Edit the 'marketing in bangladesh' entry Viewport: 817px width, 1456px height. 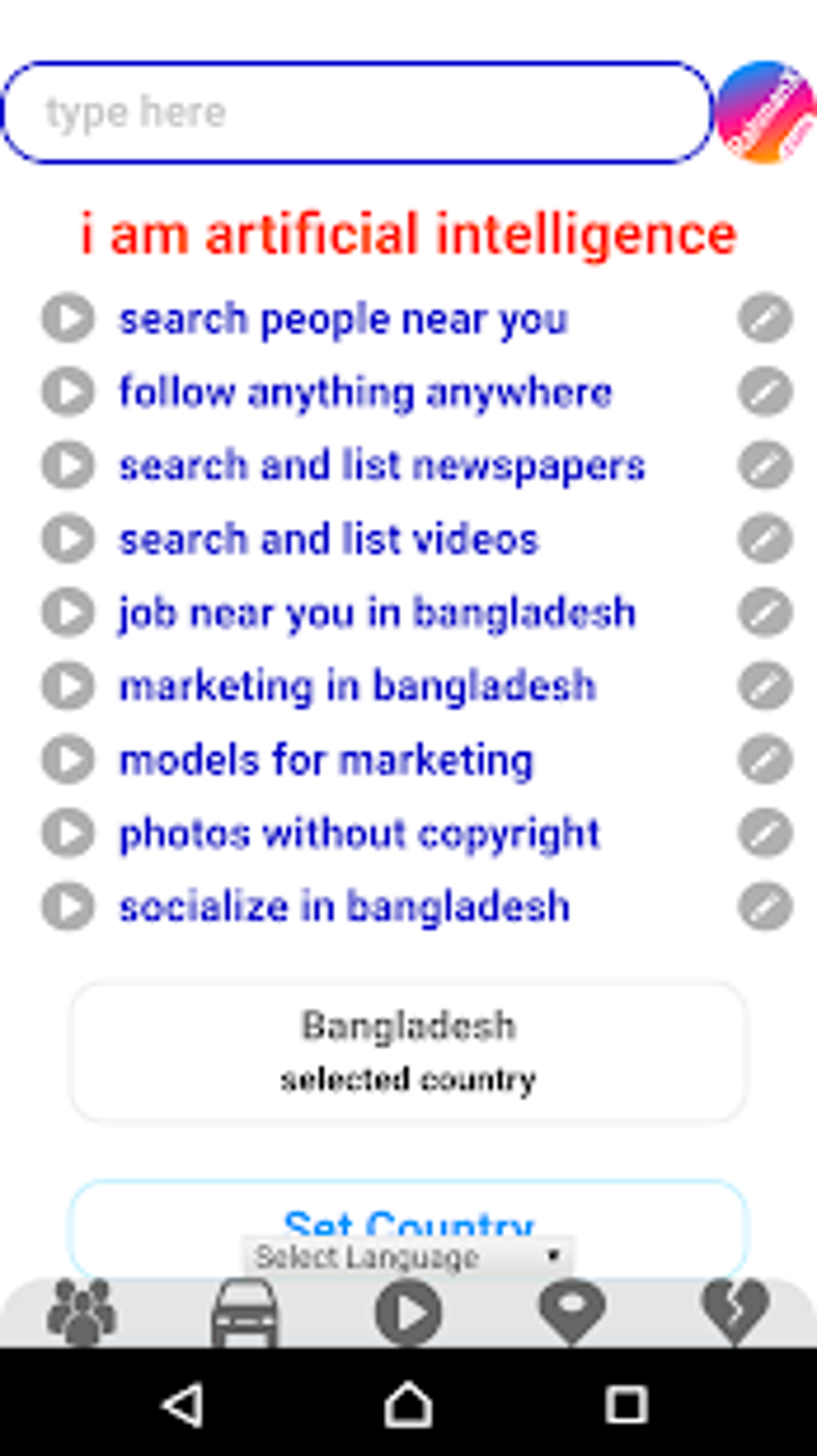pyautogui.click(x=766, y=686)
